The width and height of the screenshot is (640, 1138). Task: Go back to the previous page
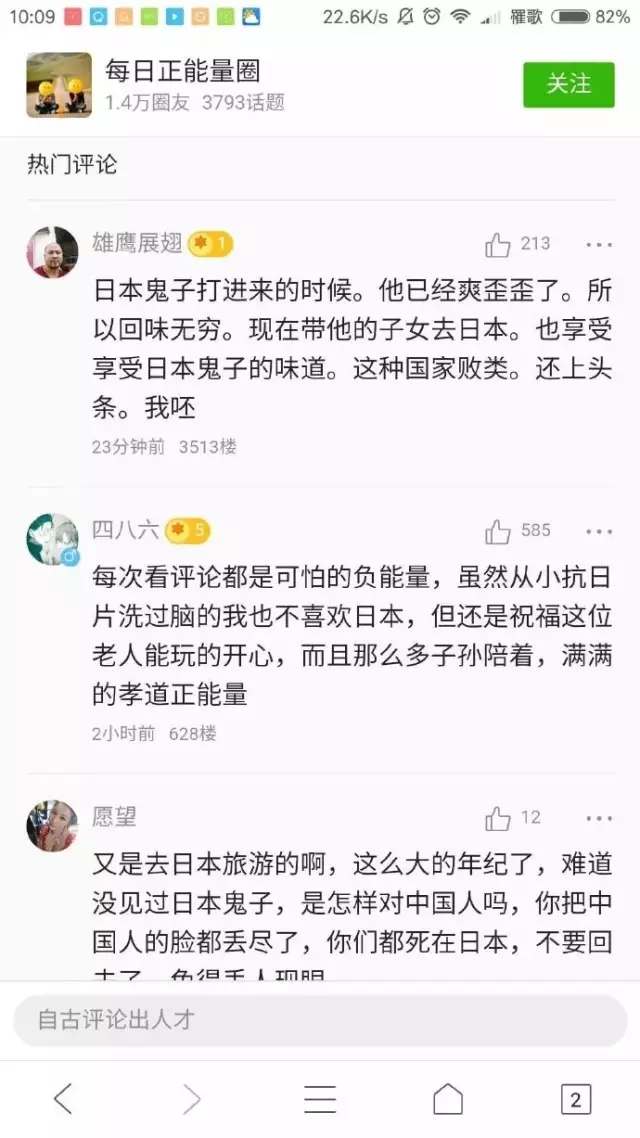pyautogui.click(x=63, y=1100)
